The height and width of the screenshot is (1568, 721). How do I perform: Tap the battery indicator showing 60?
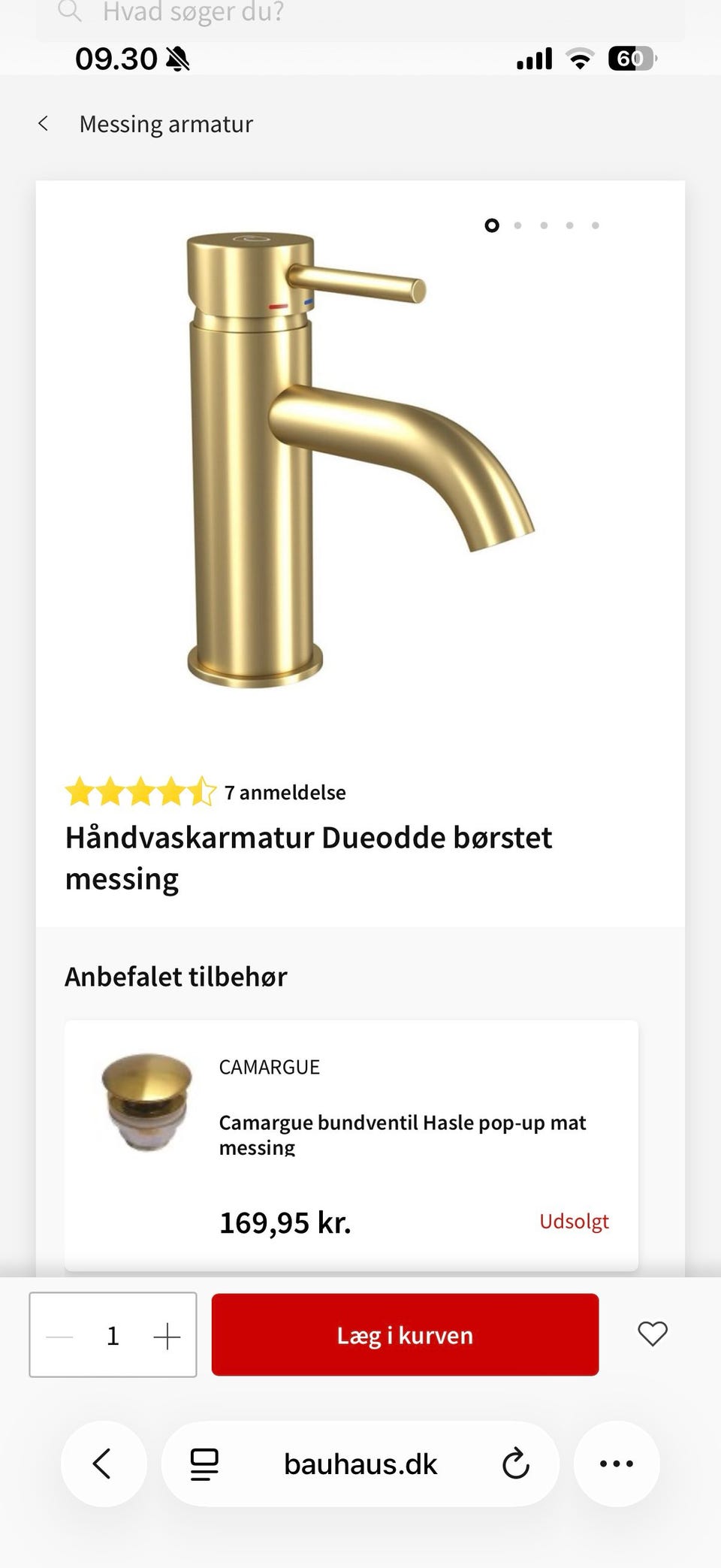point(631,59)
